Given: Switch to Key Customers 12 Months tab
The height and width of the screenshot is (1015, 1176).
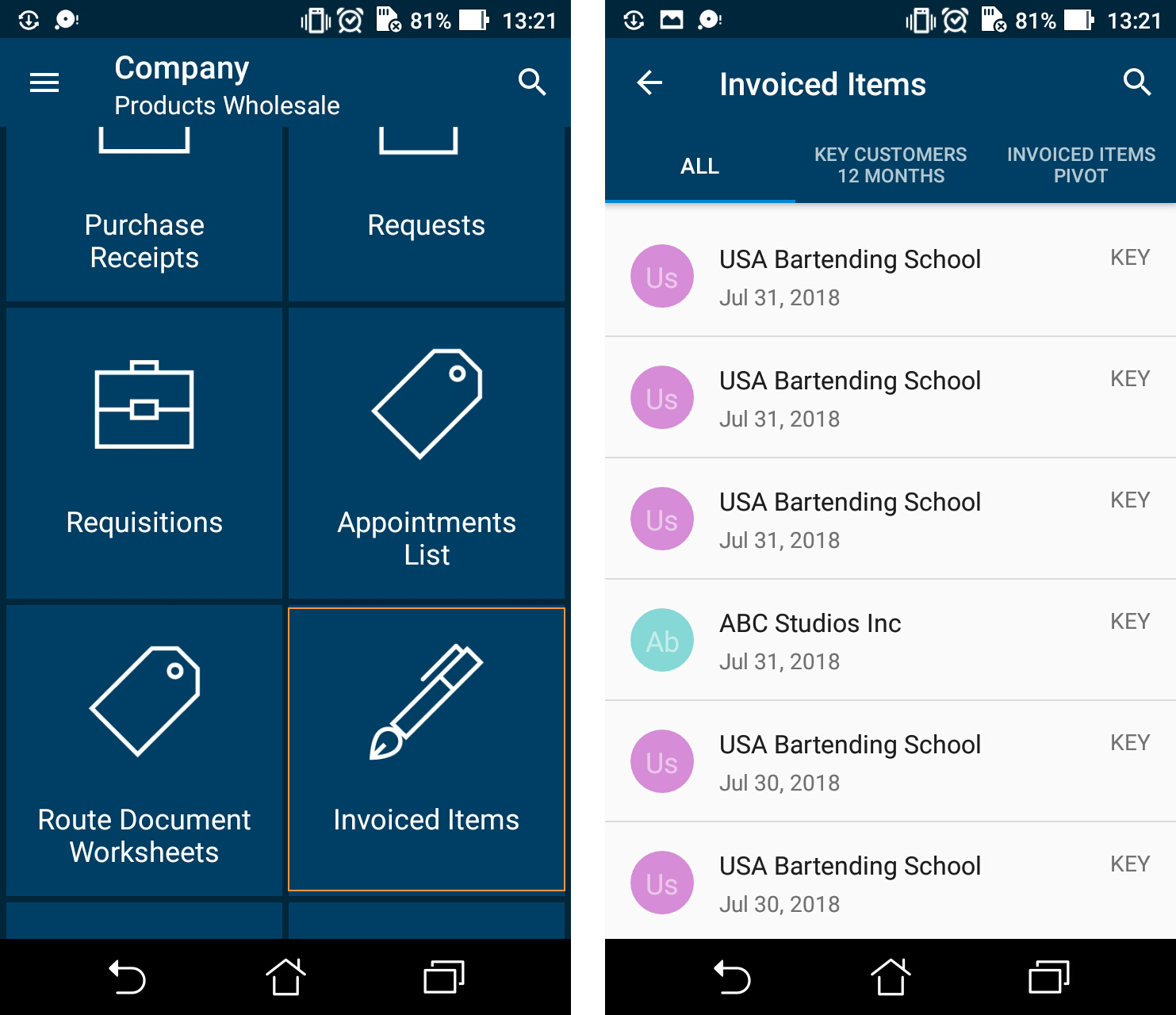Looking at the screenshot, I should (x=890, y=166).
